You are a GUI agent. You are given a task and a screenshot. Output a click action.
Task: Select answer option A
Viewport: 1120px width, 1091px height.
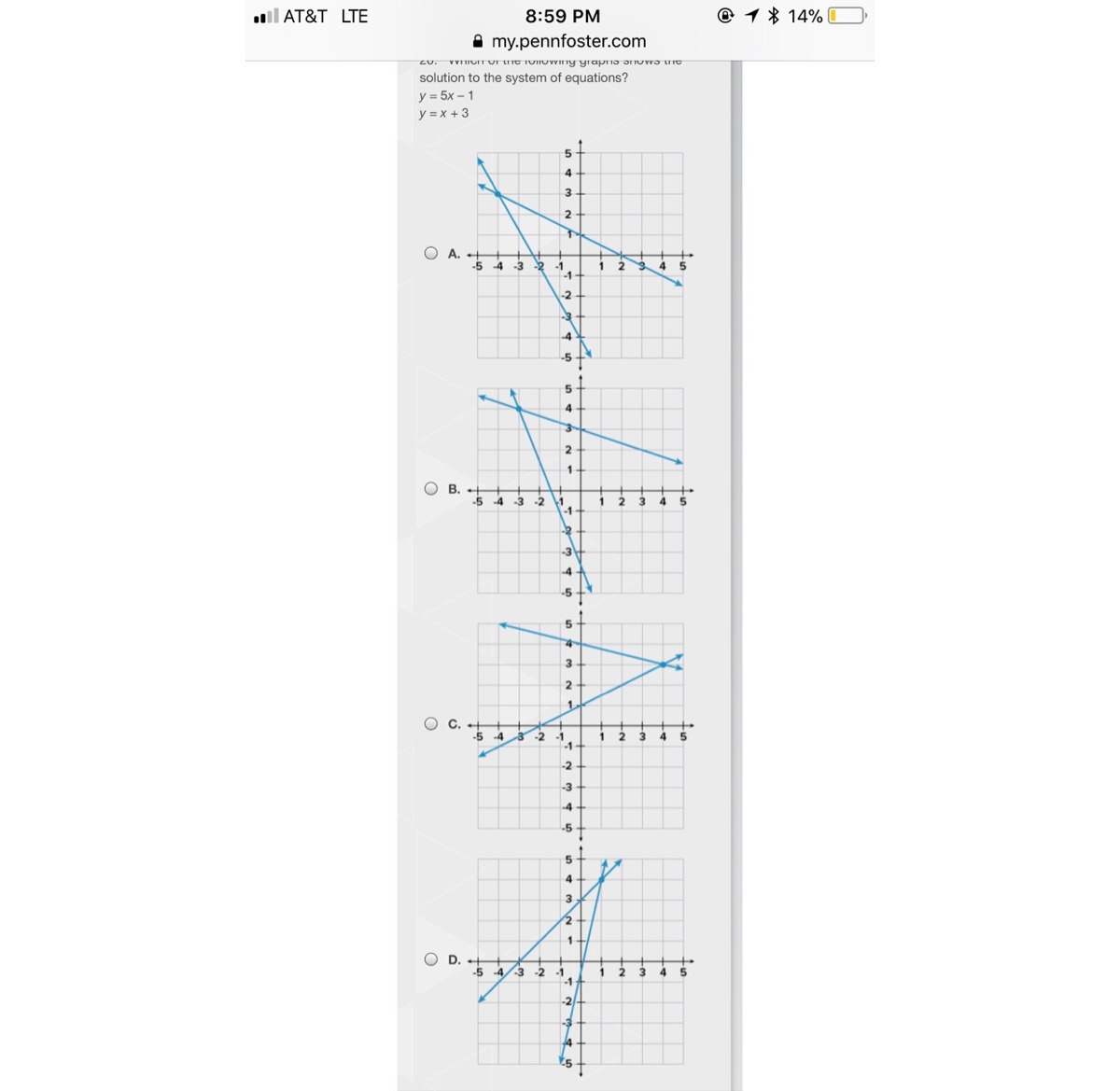430,253
